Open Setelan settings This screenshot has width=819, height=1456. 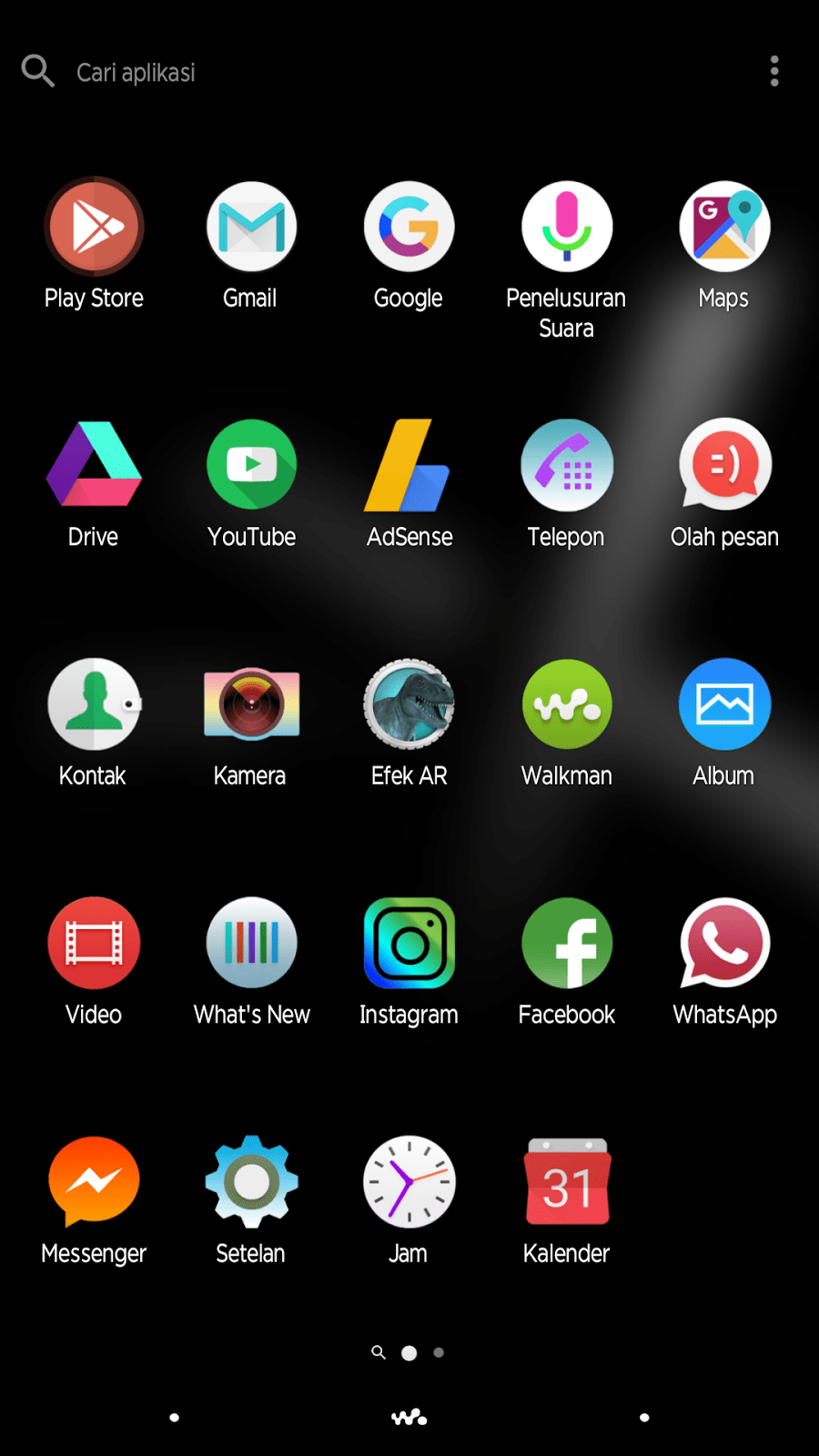[x=251, y=1182]
